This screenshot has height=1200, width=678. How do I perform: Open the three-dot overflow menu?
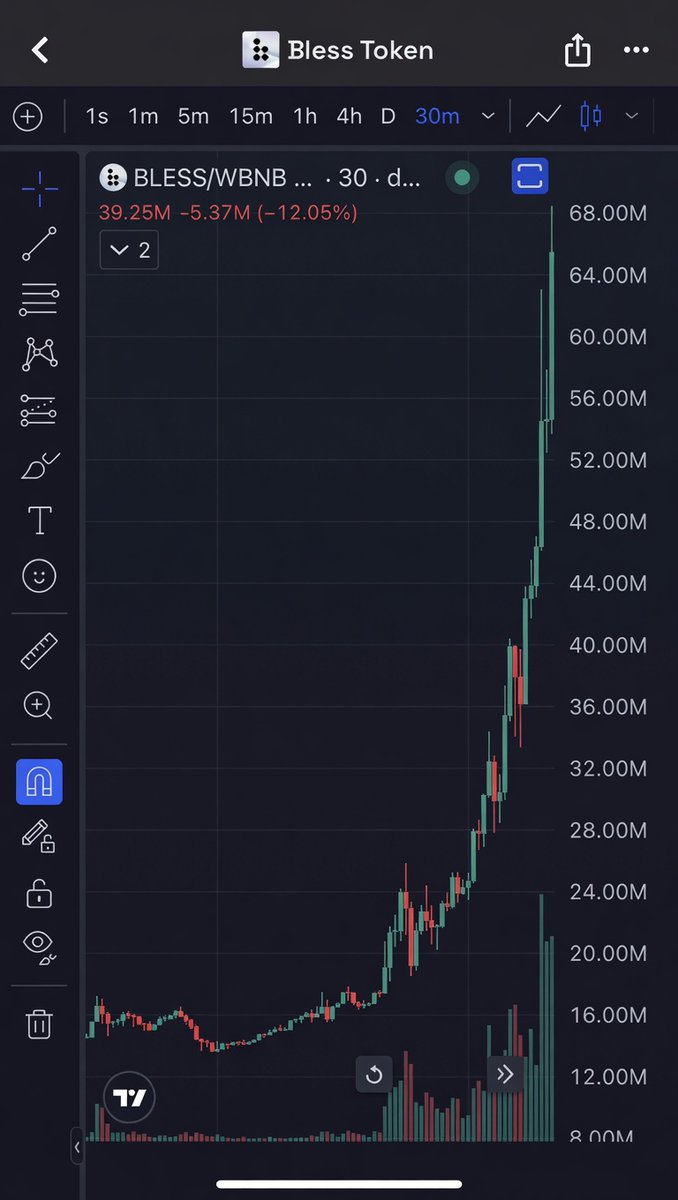(636, 50)
